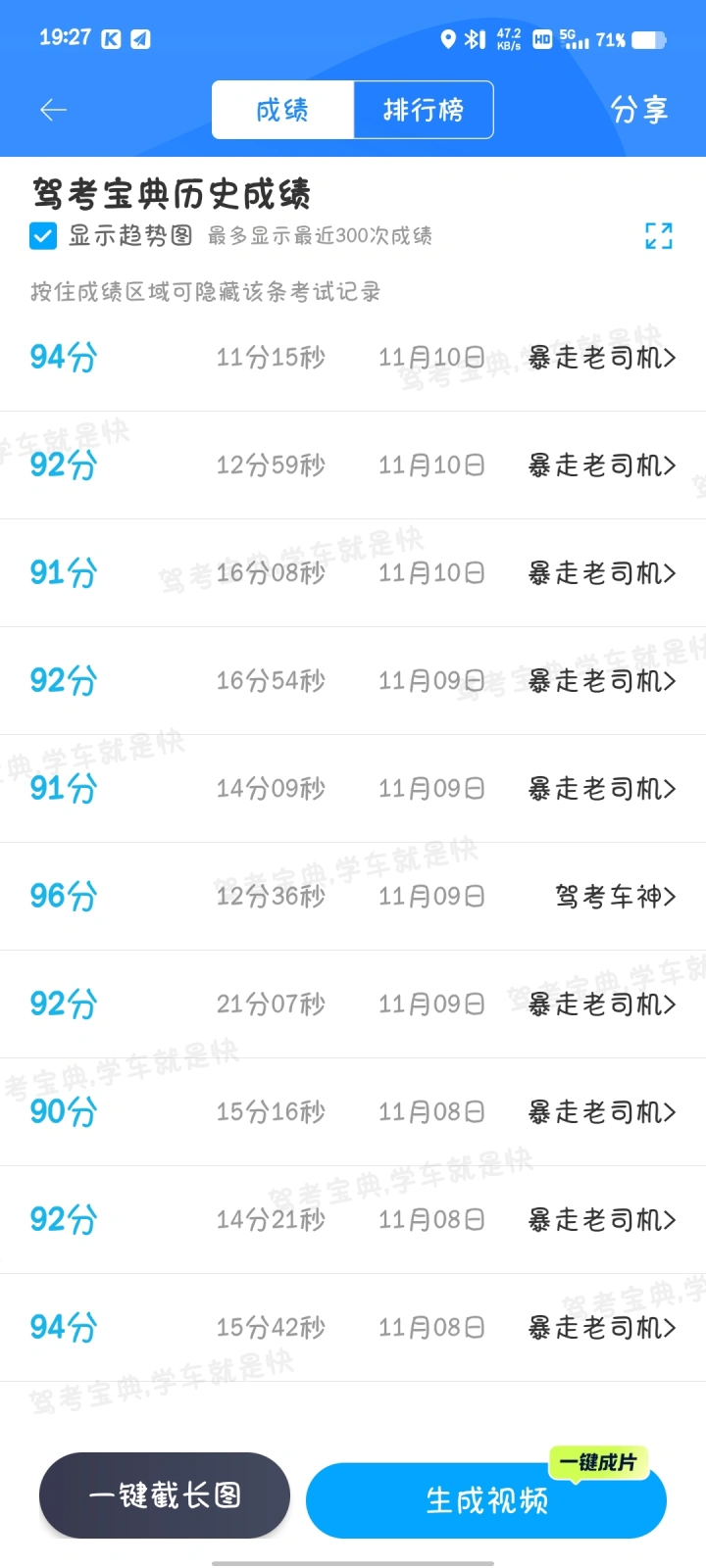Open the 96分 驾考车神 record
The image size is (706, 1568).
coord(353,897)
